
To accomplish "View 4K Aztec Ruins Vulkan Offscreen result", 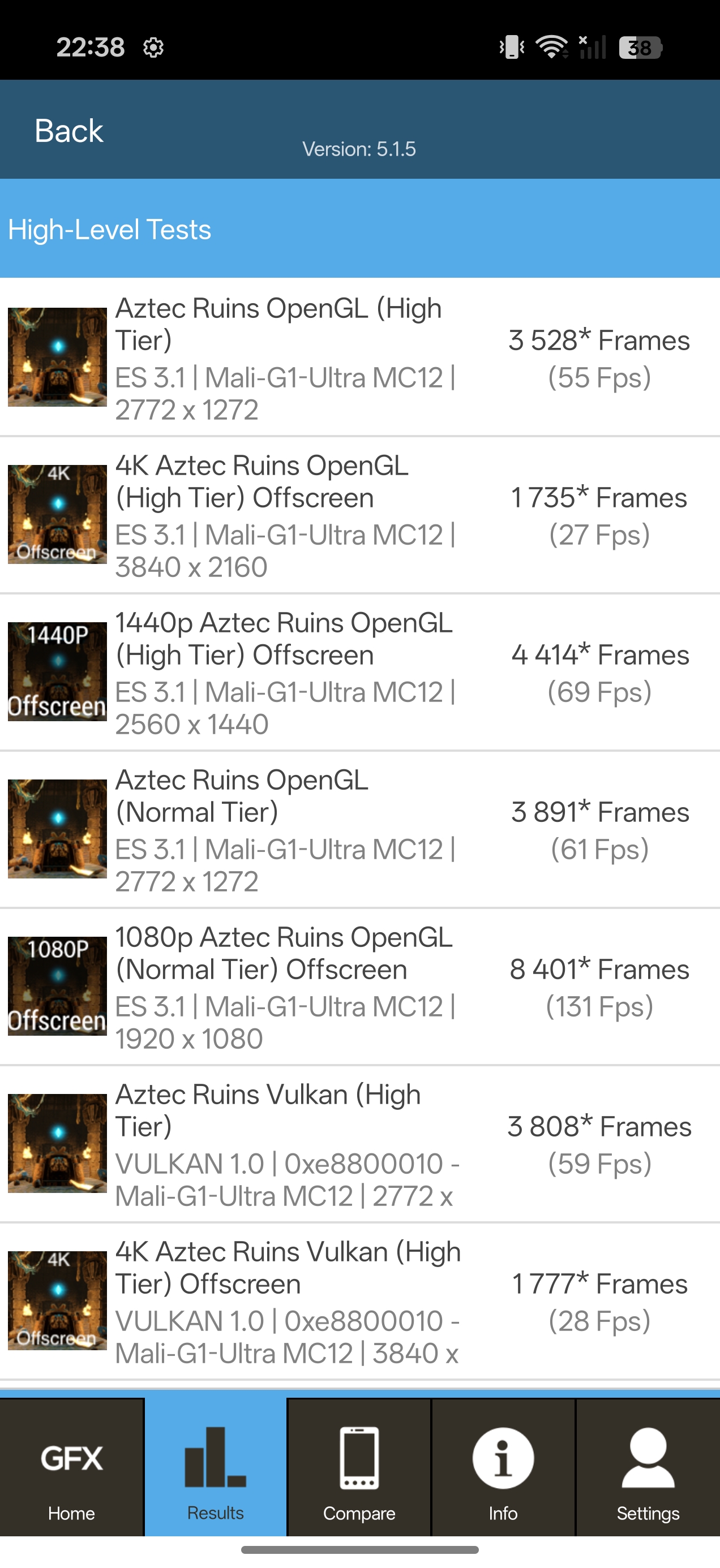I will [359, 1301].
